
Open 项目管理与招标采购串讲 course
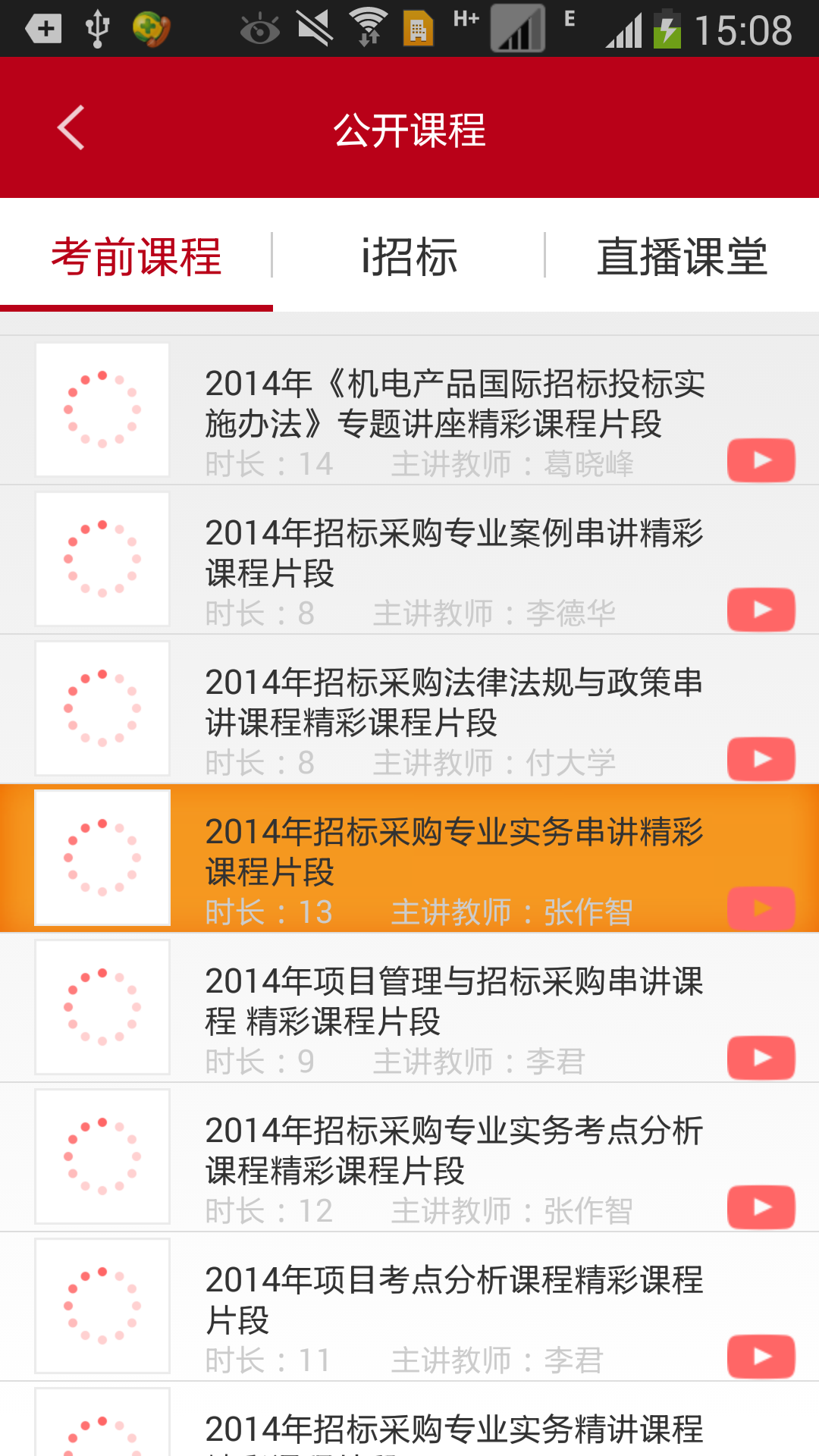[x=455, y=1001]
